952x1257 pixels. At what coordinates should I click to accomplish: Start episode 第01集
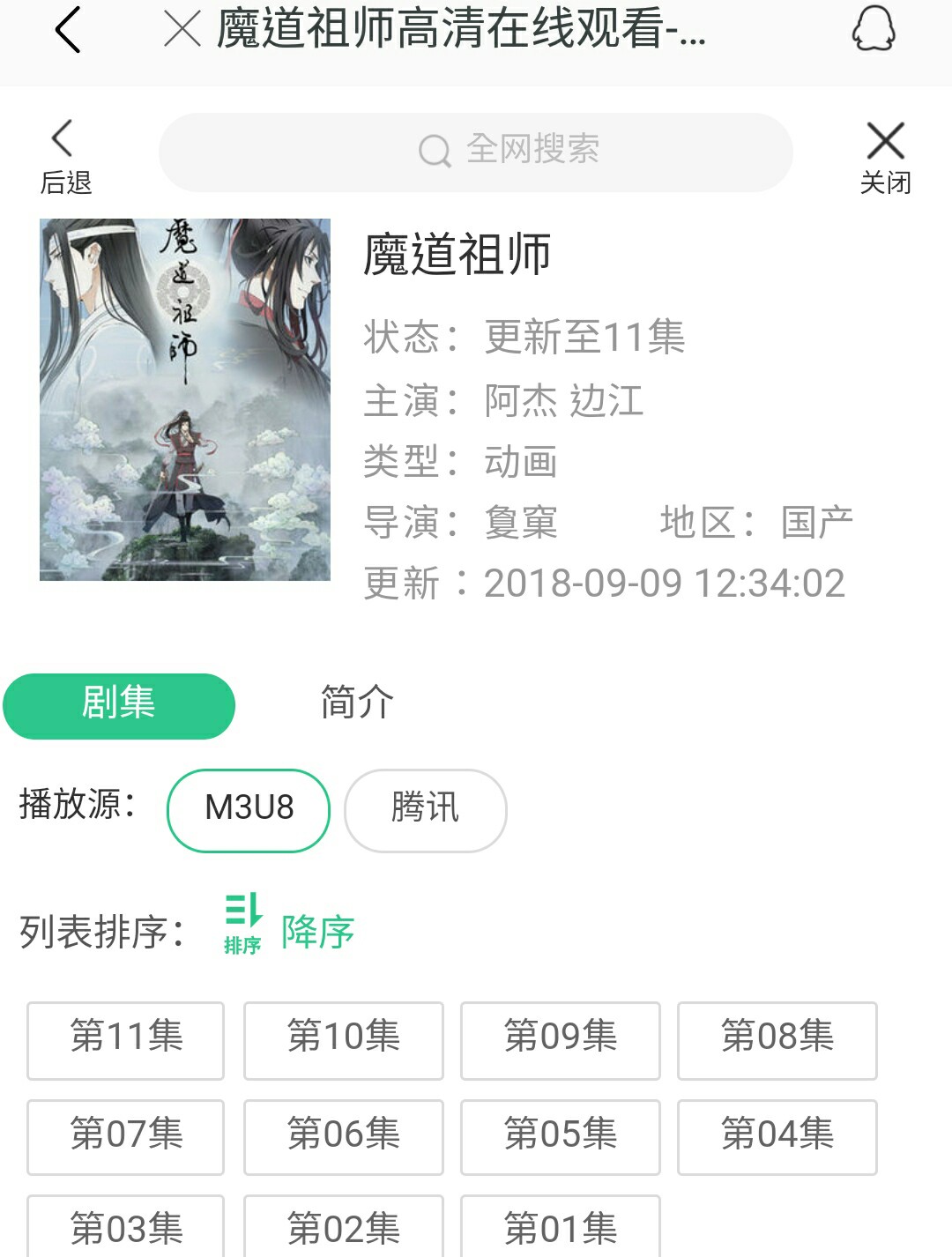point(560,1227)
